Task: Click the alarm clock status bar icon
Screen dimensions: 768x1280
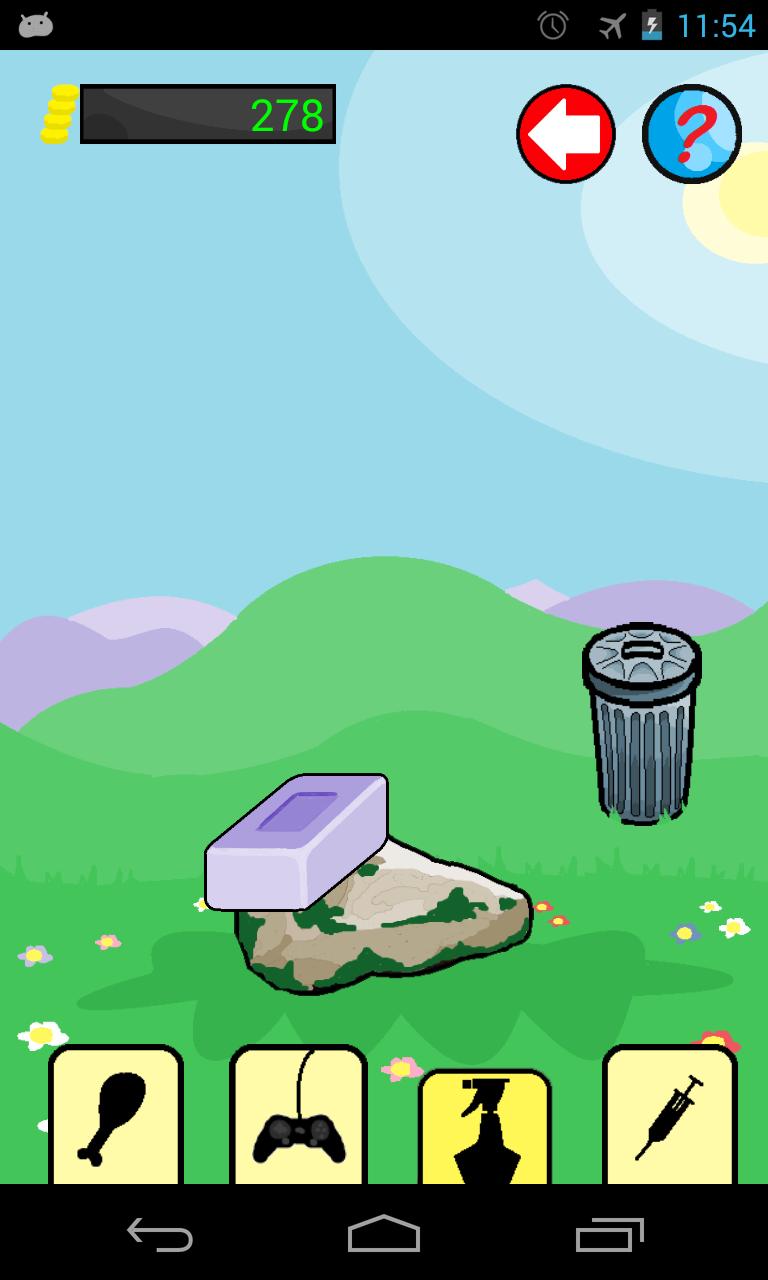Action: click(x=553, y=25)
